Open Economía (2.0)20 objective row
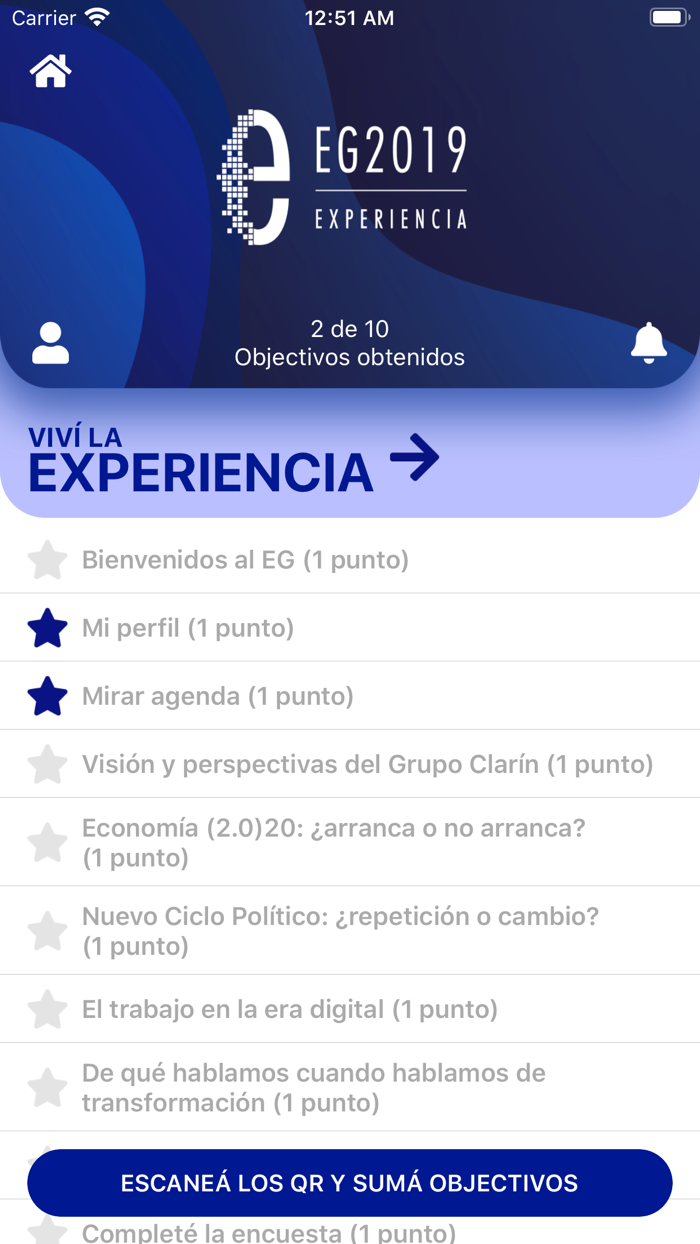Screen dimensions: 700x1244 pyautogui.click(x=333, y=842)
